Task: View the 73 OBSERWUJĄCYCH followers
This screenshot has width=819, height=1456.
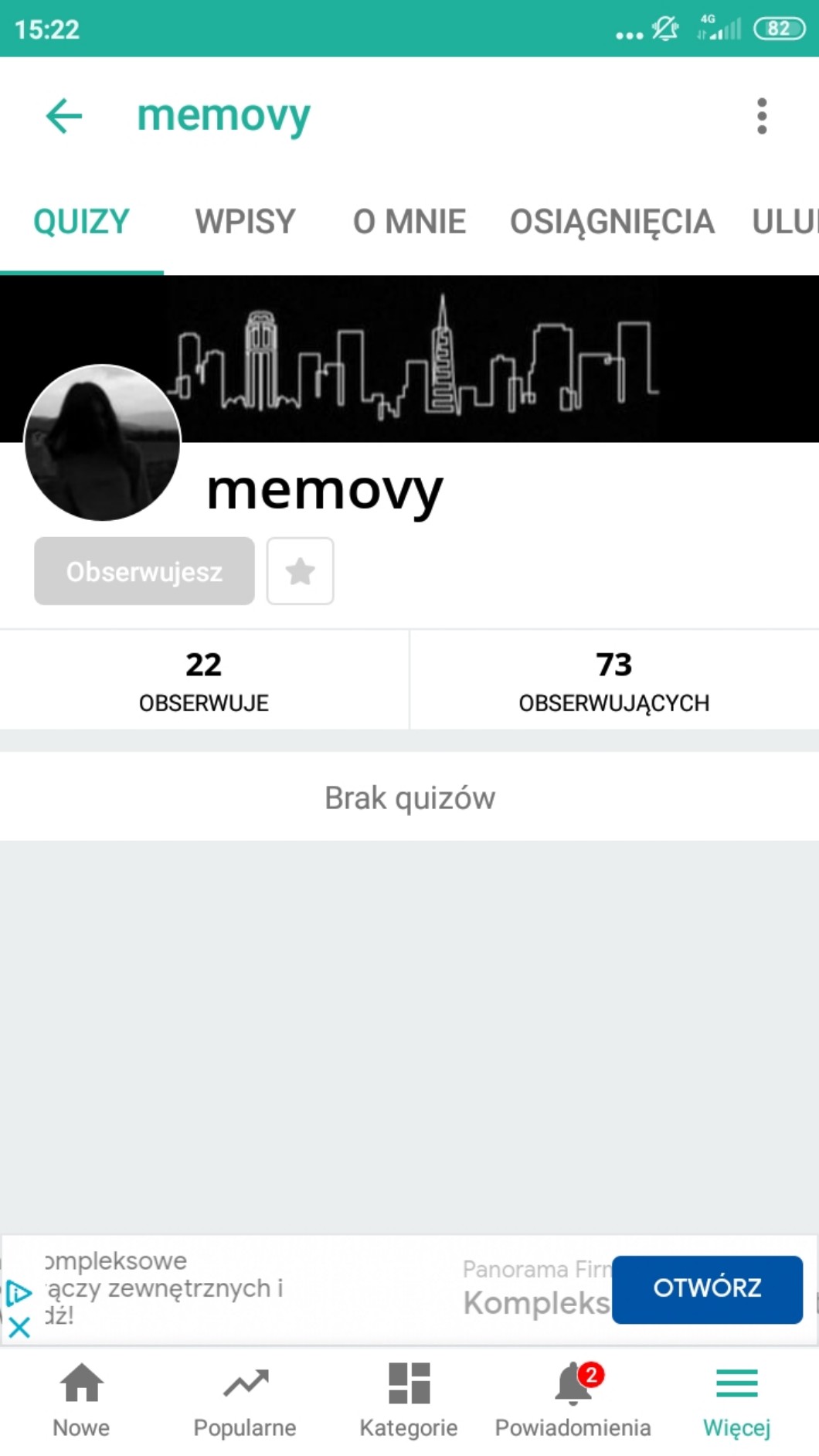Action: [613, 680]
